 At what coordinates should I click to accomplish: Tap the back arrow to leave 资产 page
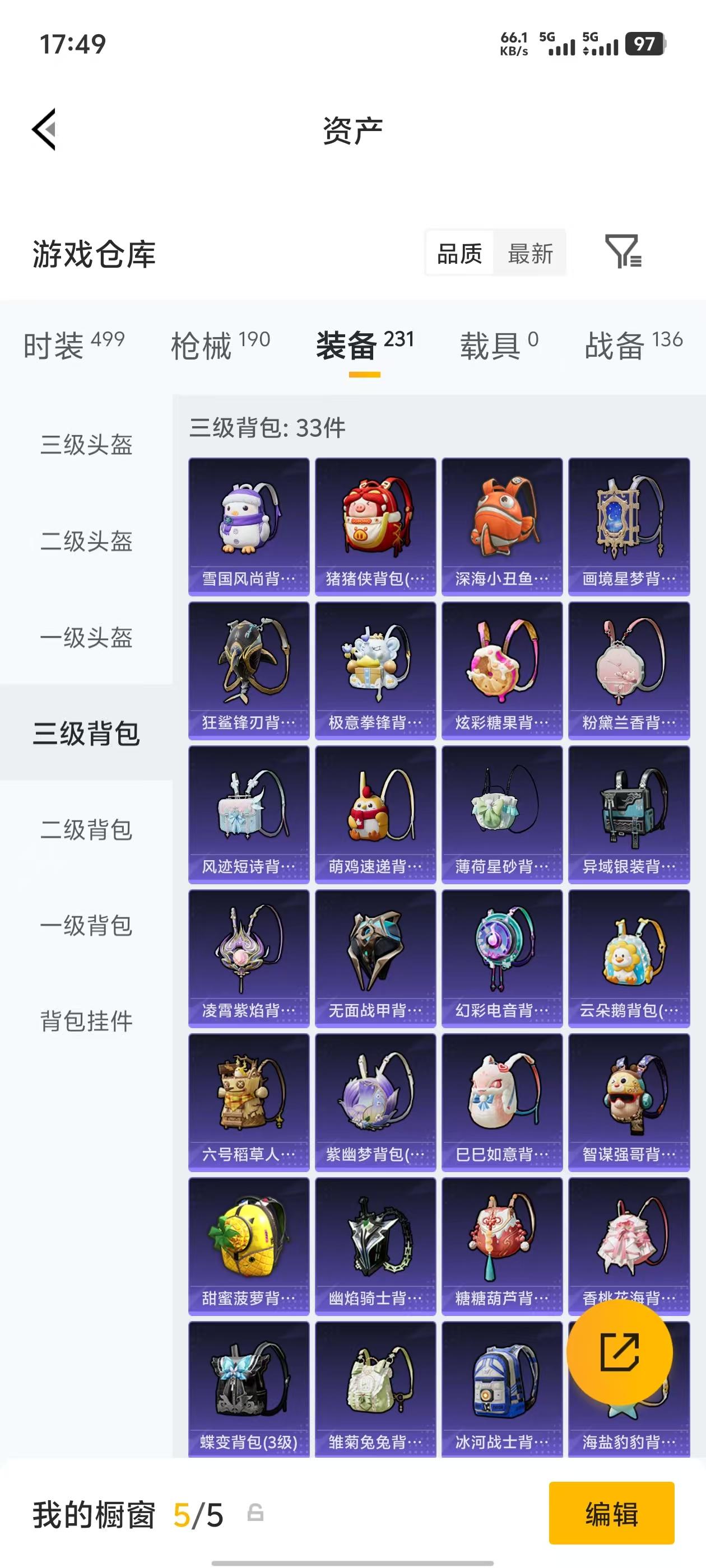point(44,130)
